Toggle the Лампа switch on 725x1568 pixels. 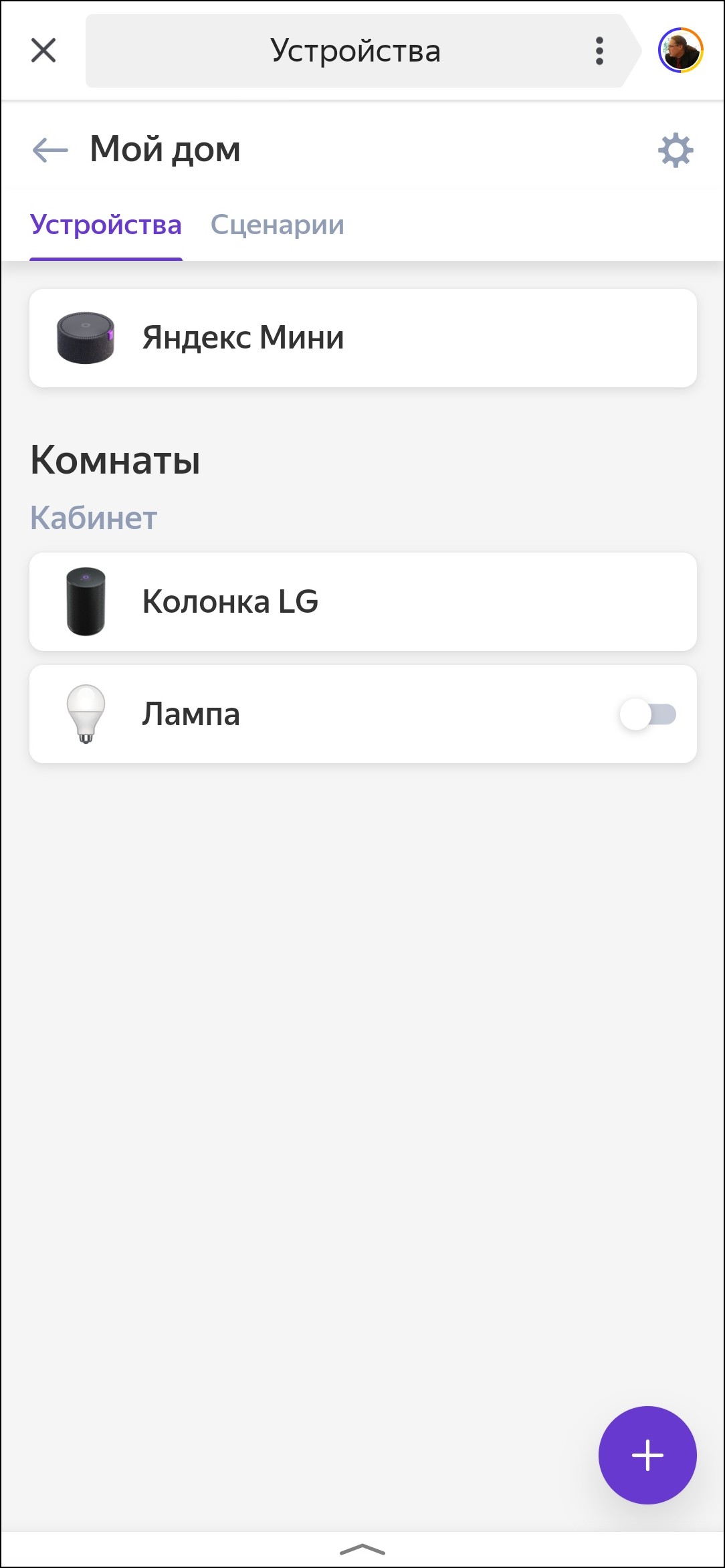click(647, 714)
